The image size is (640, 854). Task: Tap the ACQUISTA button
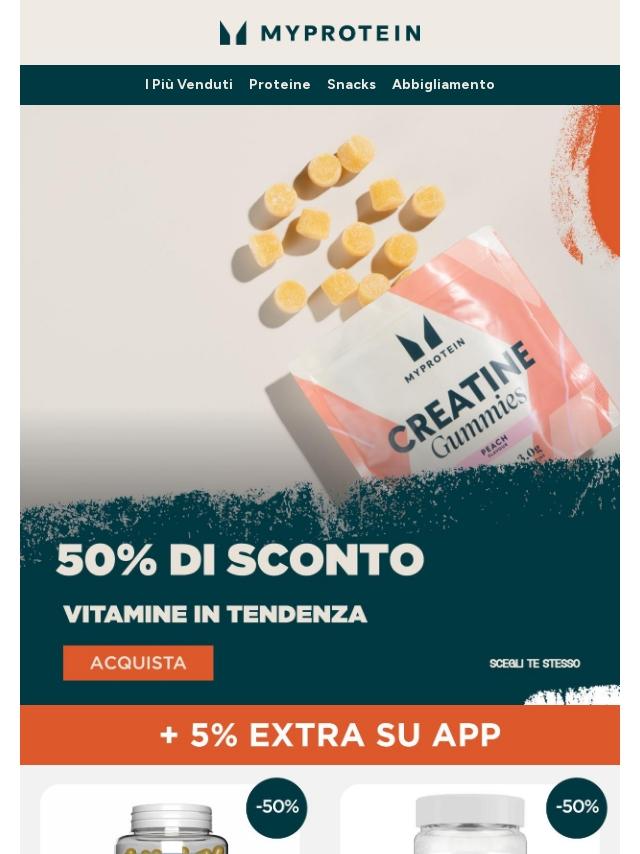click(x=138, y=663)
